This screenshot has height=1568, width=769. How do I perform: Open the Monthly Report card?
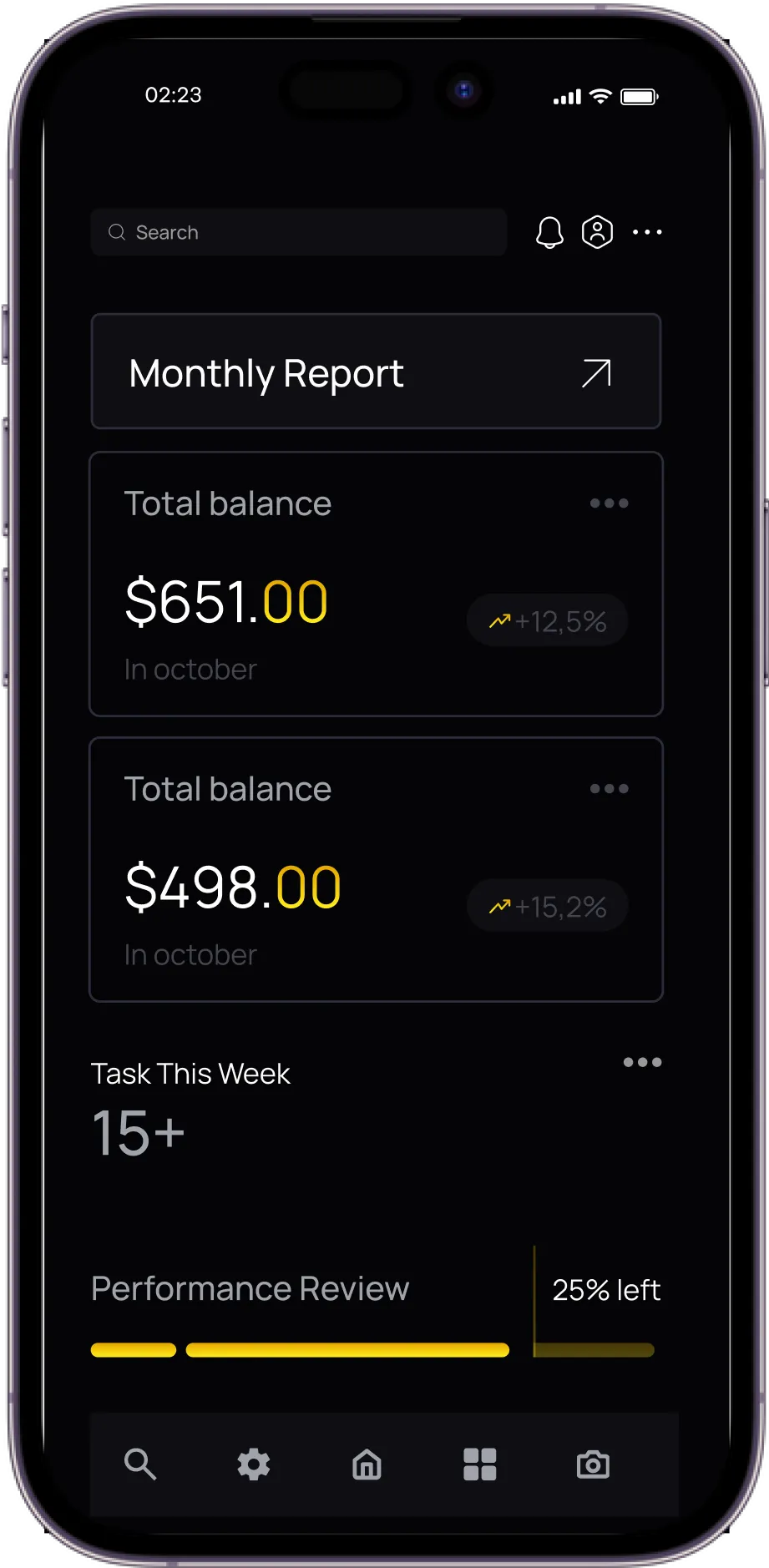[x=376, y=372]
